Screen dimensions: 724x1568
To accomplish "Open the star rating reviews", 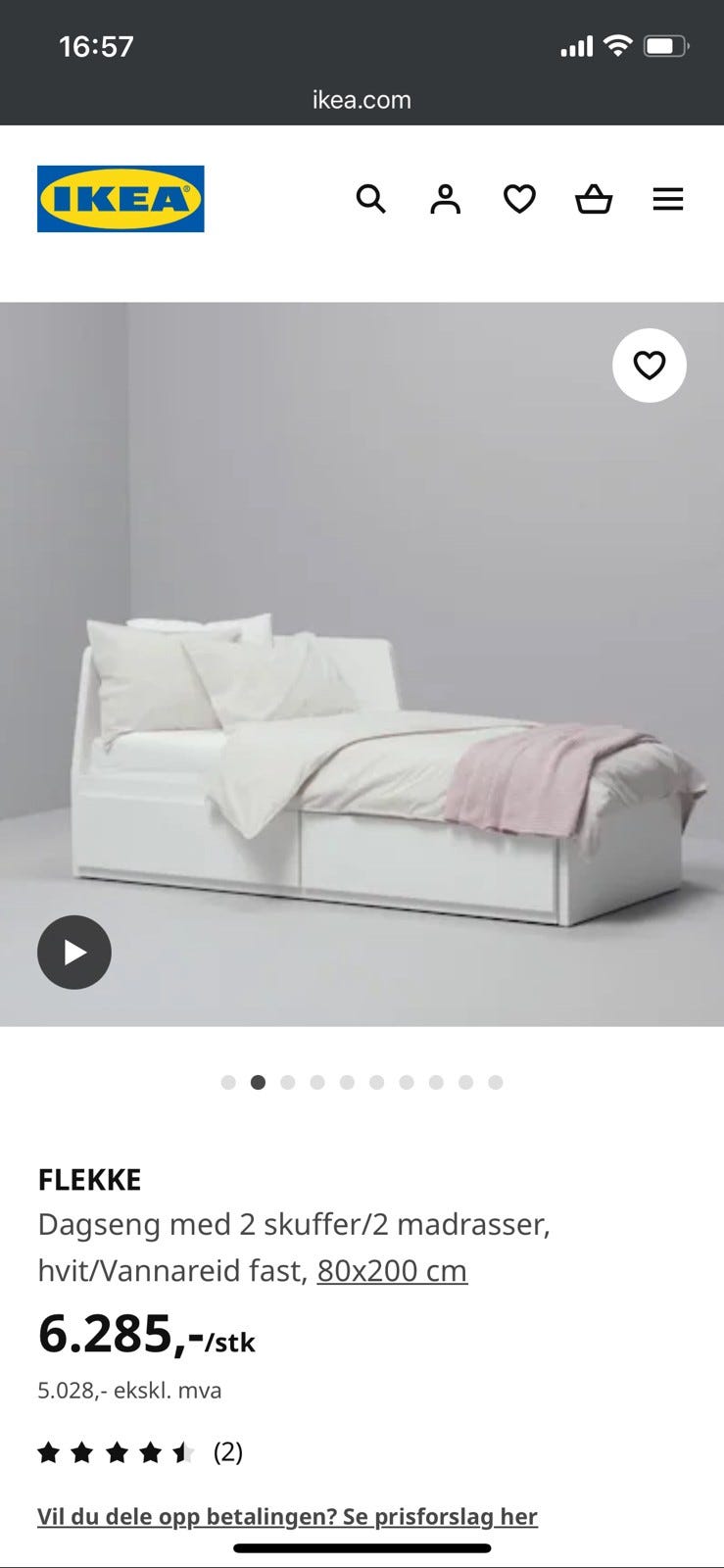I will click(x=139, y=1451).
